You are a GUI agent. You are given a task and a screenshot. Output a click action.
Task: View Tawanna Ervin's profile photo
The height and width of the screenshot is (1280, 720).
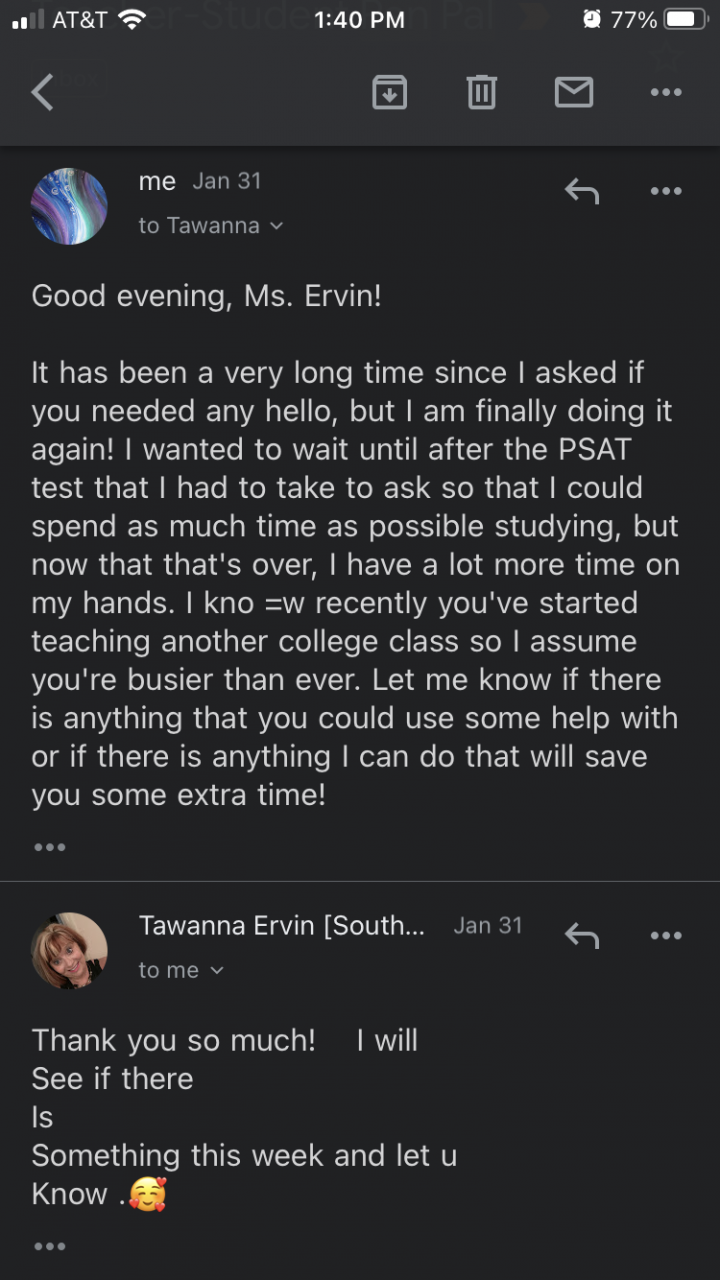coord(69,950)
